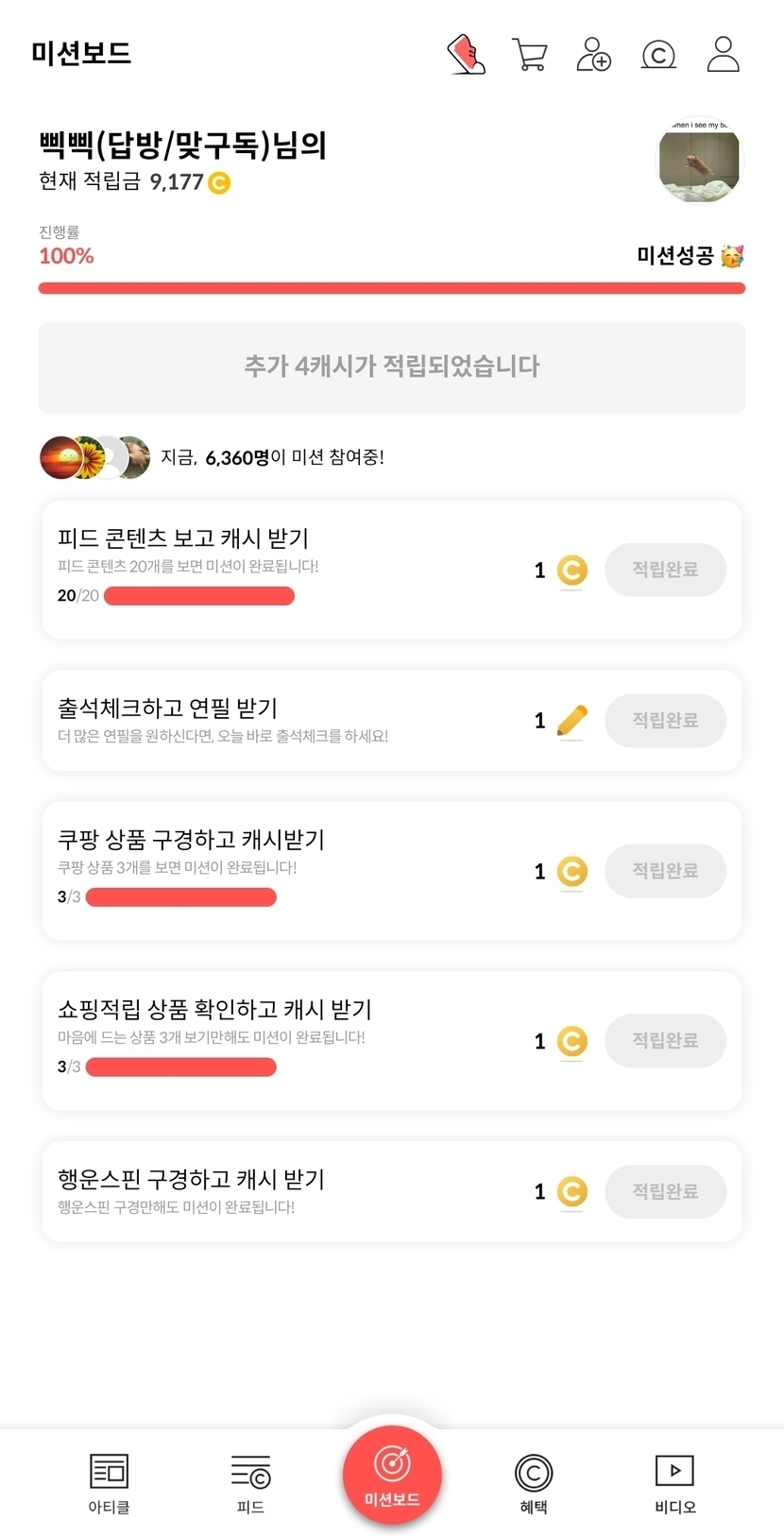Image resolution: width=784 pixels, height=1536 pixels.
Task: Open the shopping cart
Action: tap(529, 55)
